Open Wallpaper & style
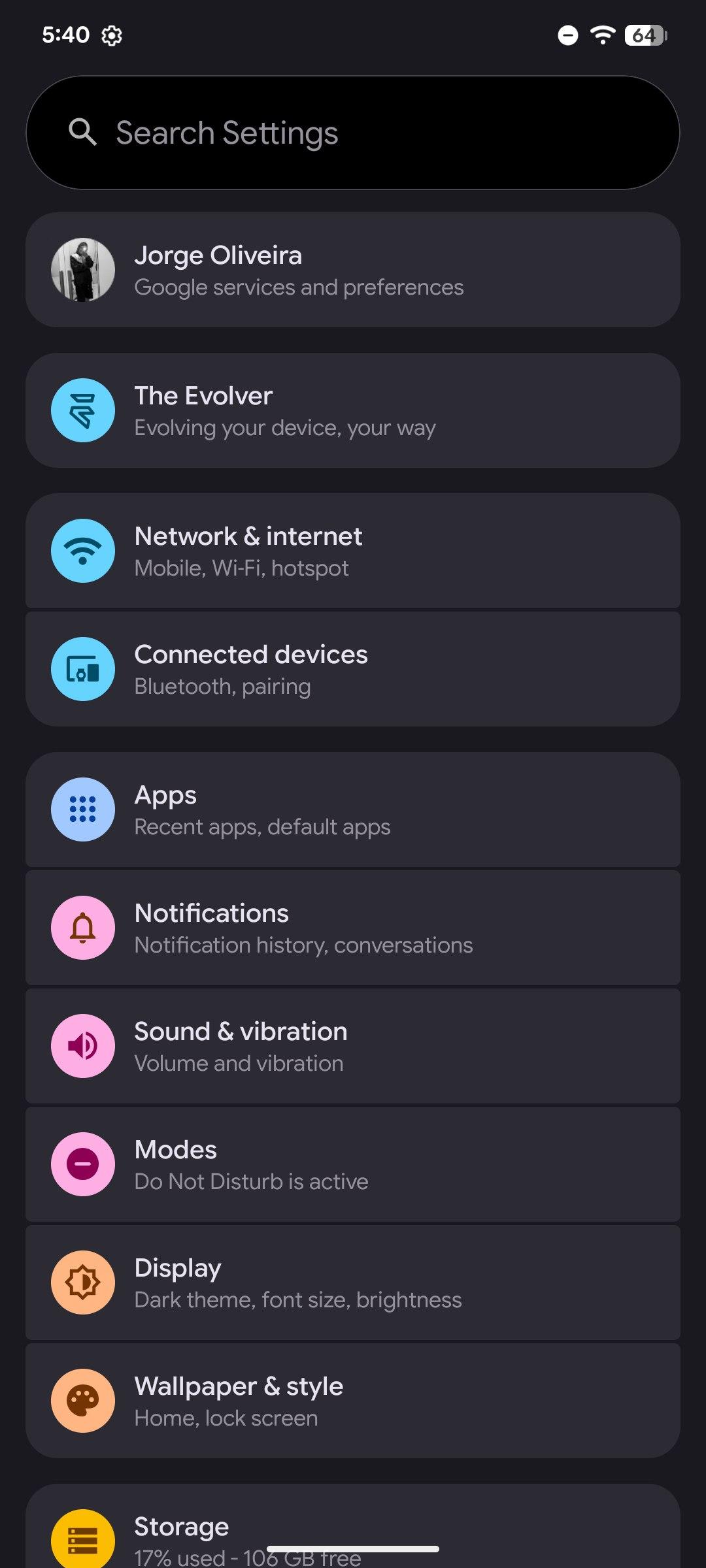Image resolution: width=706 pixels, height=1568 pixels. pyautogui.click(x=353, y=1401)
